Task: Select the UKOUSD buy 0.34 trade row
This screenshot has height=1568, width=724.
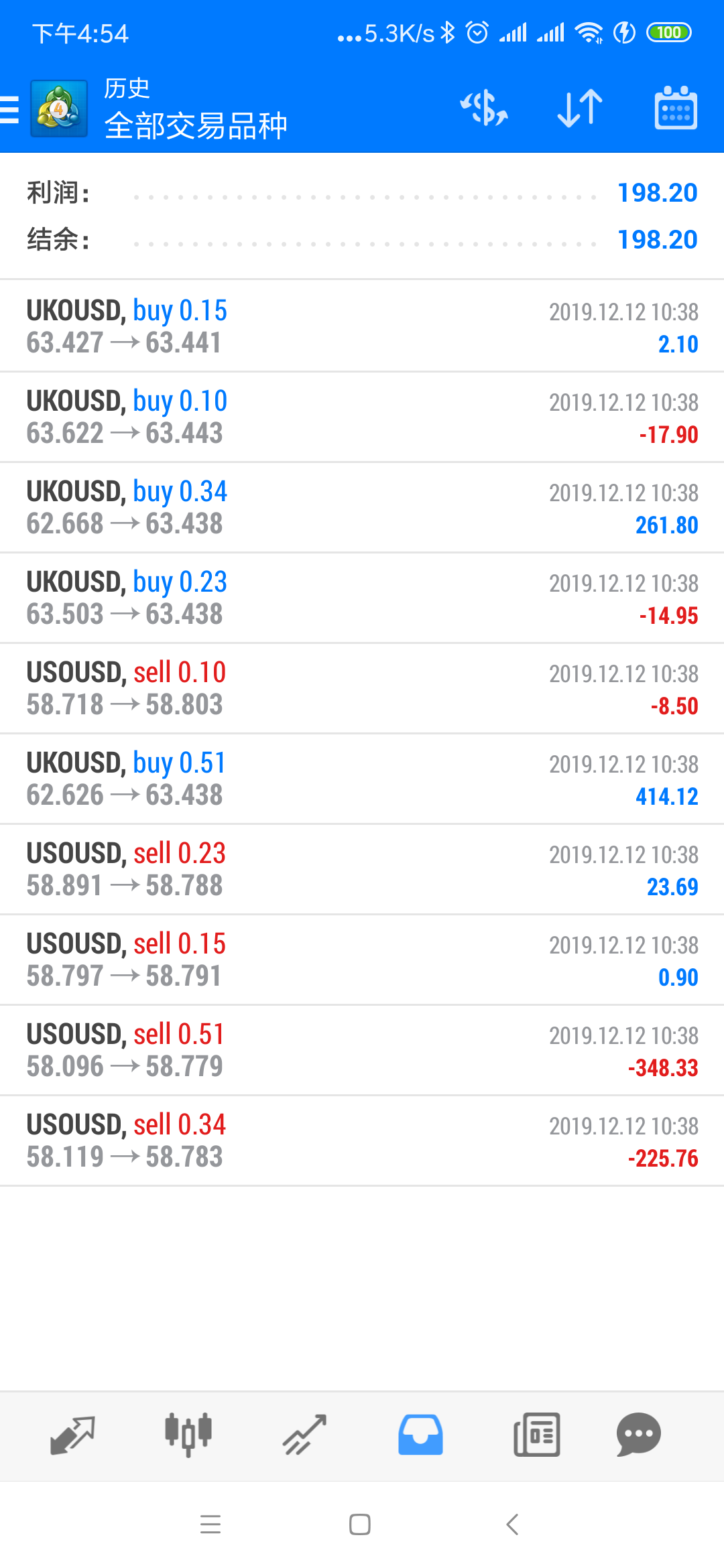Action: coord(362,507)
